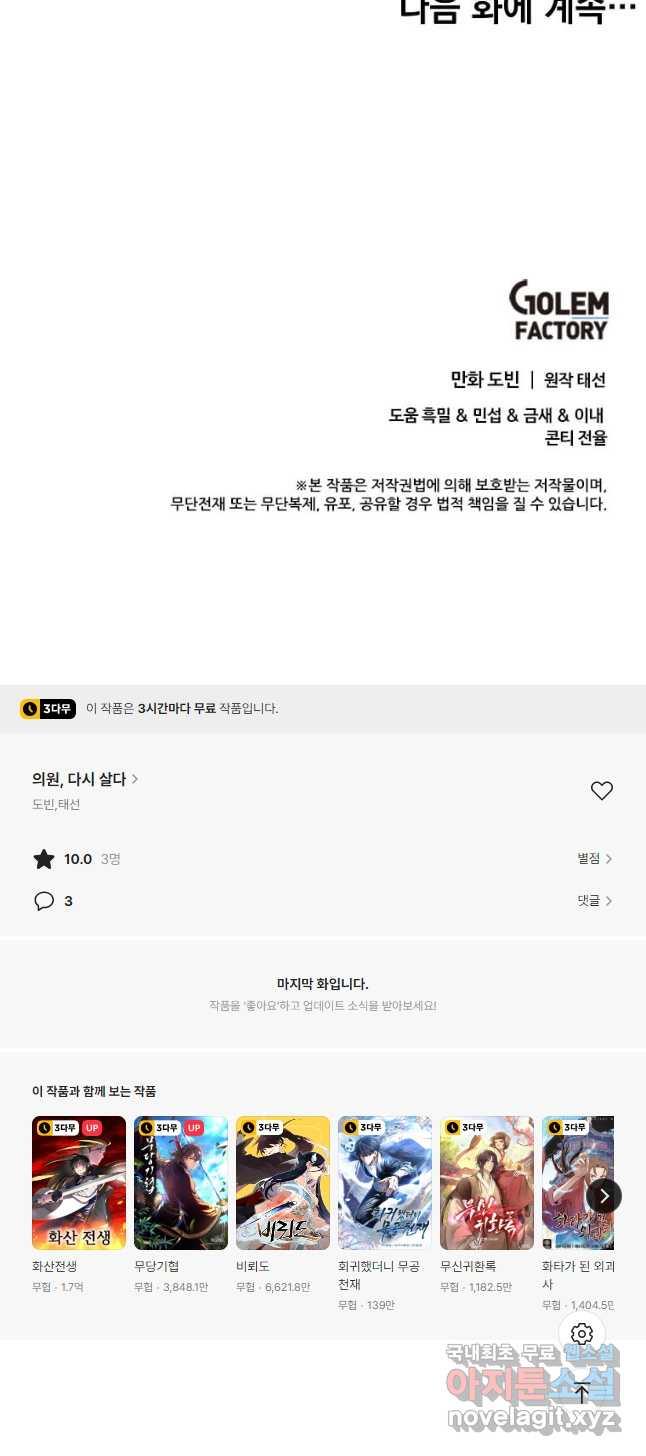The height and width of the screenshot is (1456, 646).
Task: Open the 별점 rating page
Action: (594, 858)
